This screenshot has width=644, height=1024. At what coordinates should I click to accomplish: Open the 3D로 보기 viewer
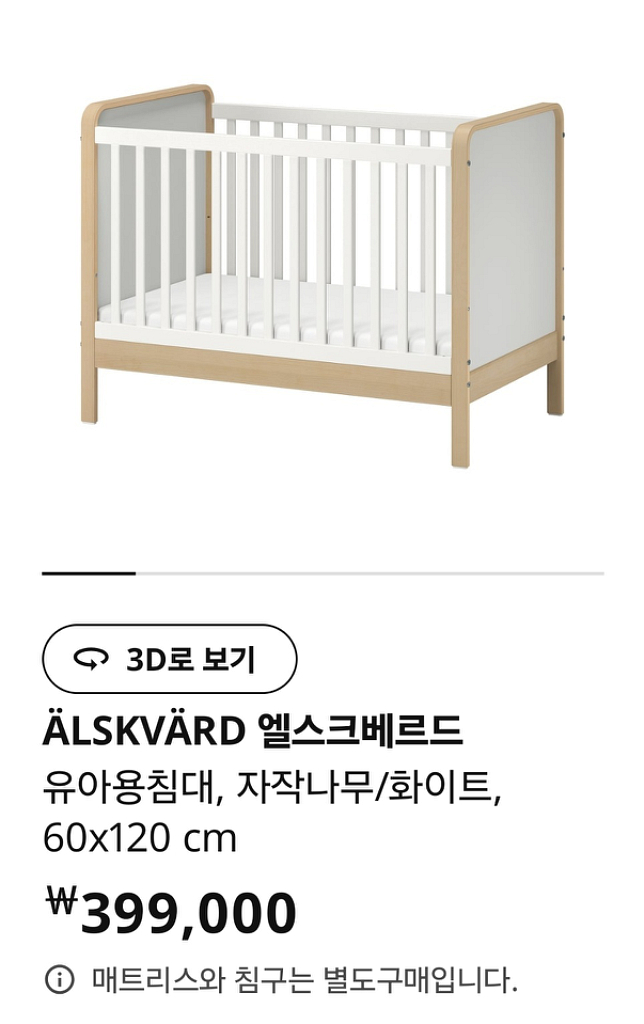point(169,659)
